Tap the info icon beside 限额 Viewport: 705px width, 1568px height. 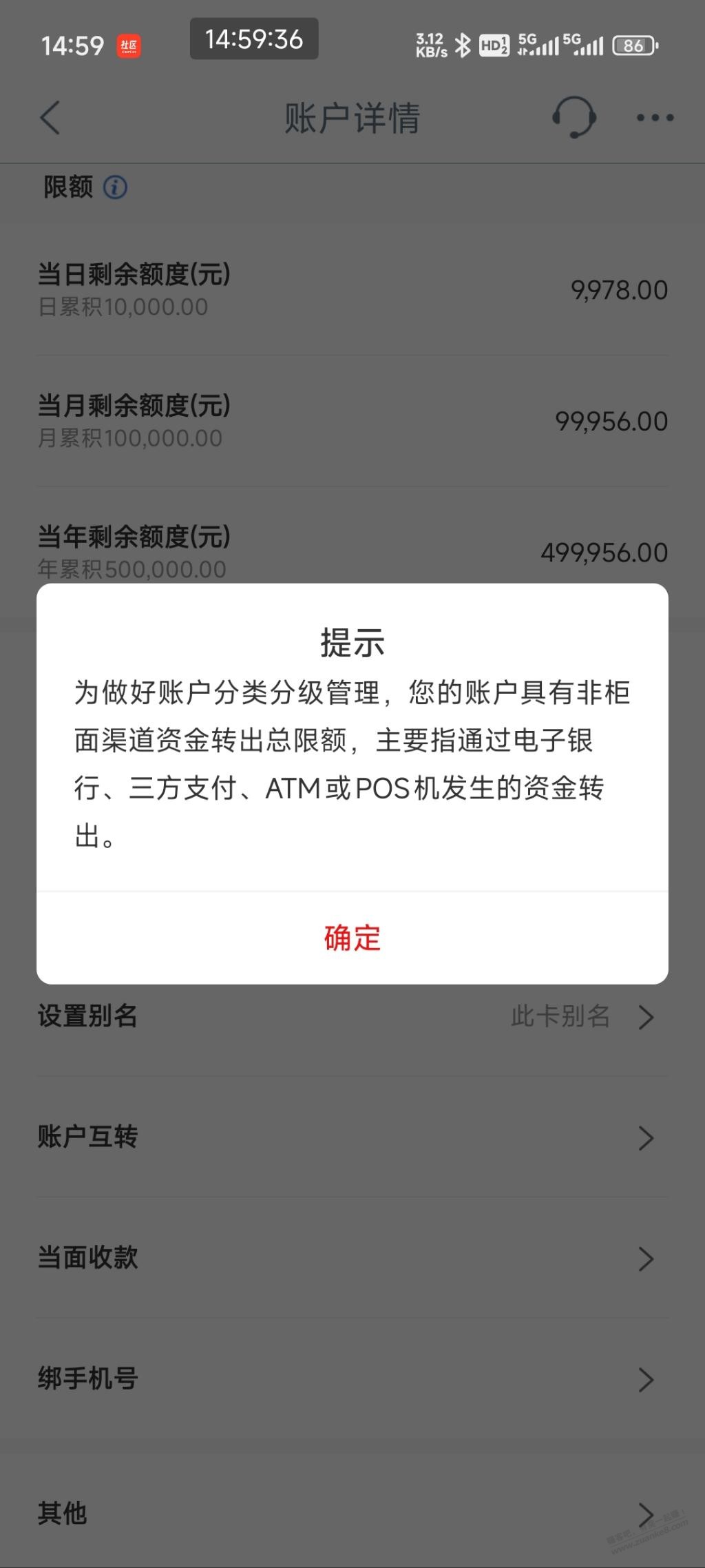(x=115, y=187)
